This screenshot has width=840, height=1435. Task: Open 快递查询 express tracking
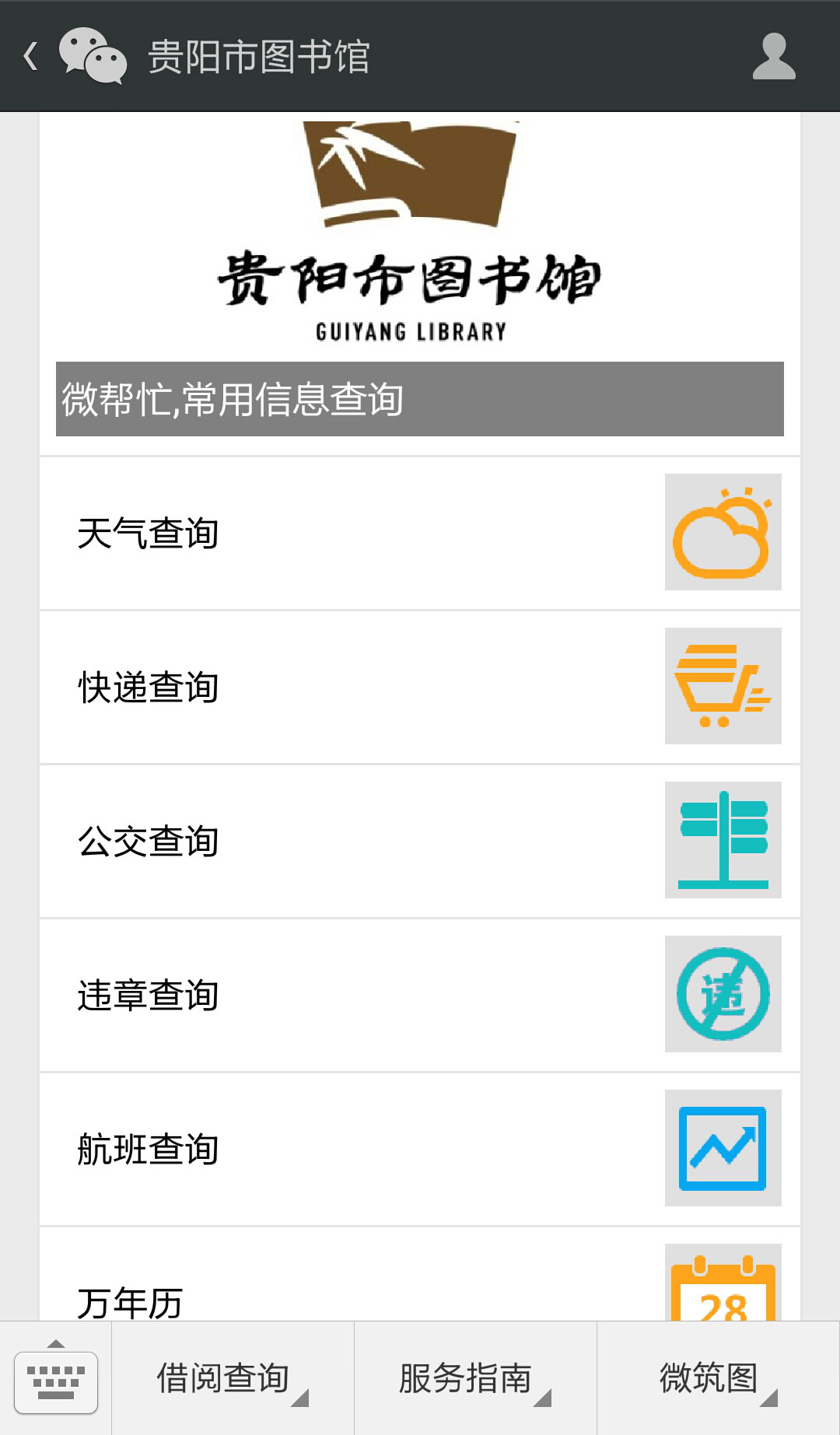click(x=420, y=688)
